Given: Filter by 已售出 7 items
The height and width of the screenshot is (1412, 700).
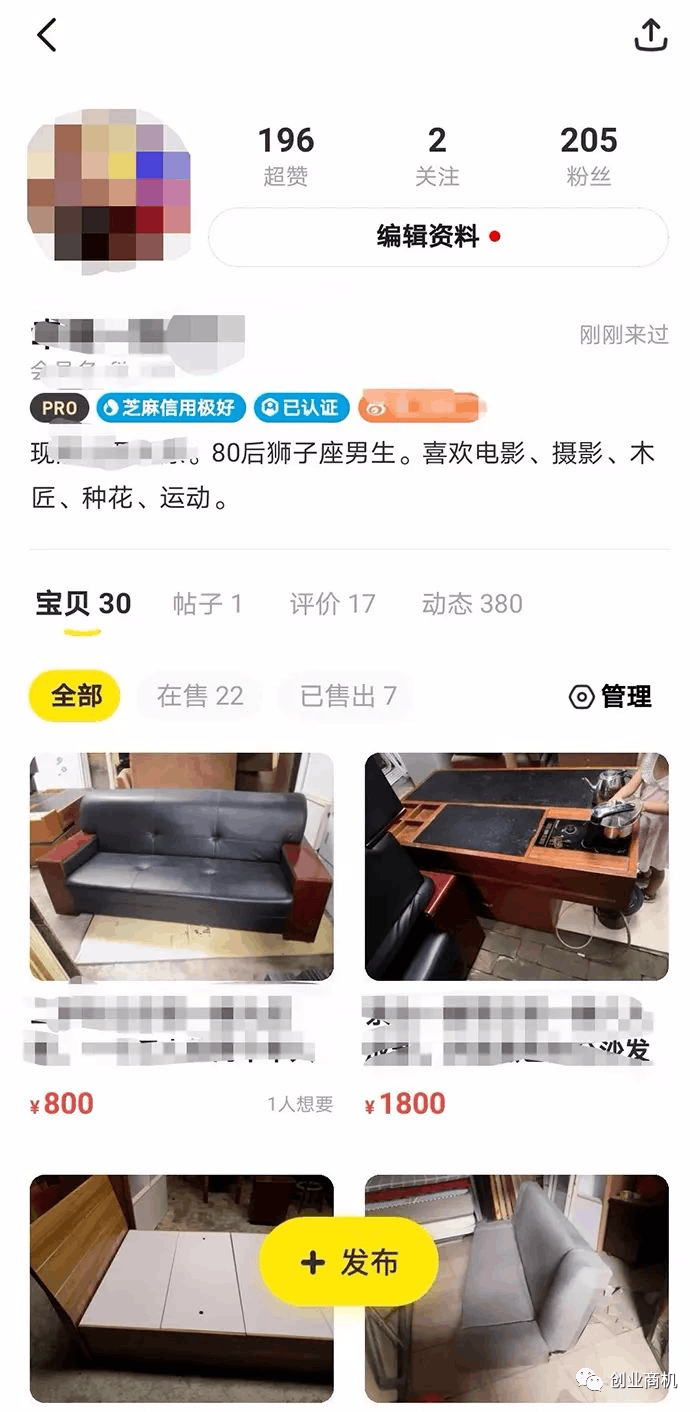Looking at the screenshot, I should pyautogui.click(x=348, y=696).
